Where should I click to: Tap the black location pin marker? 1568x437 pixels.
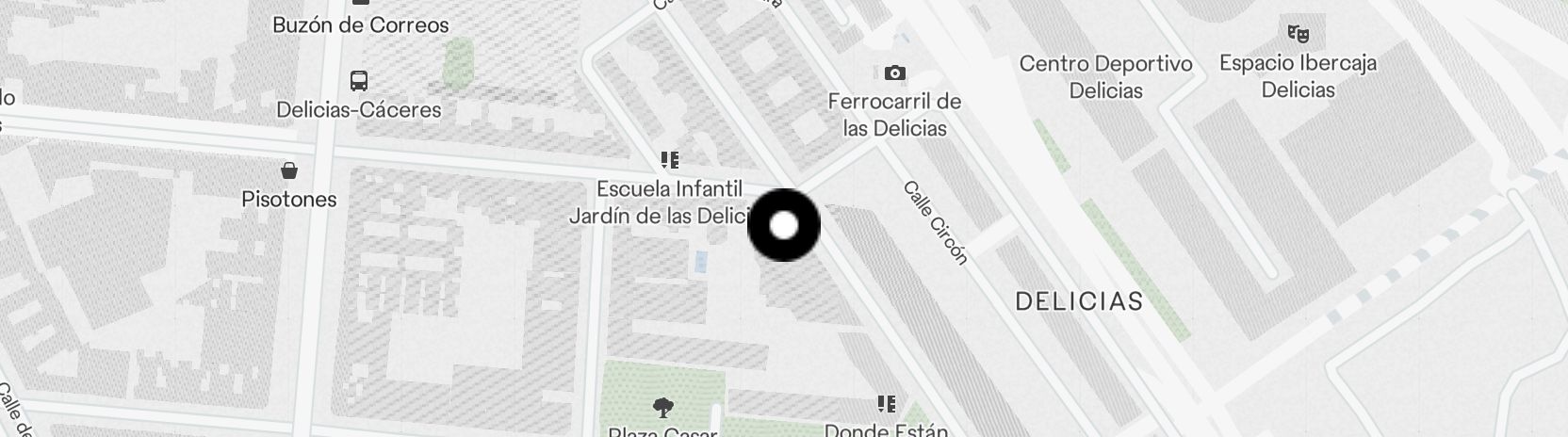(783, 225)
